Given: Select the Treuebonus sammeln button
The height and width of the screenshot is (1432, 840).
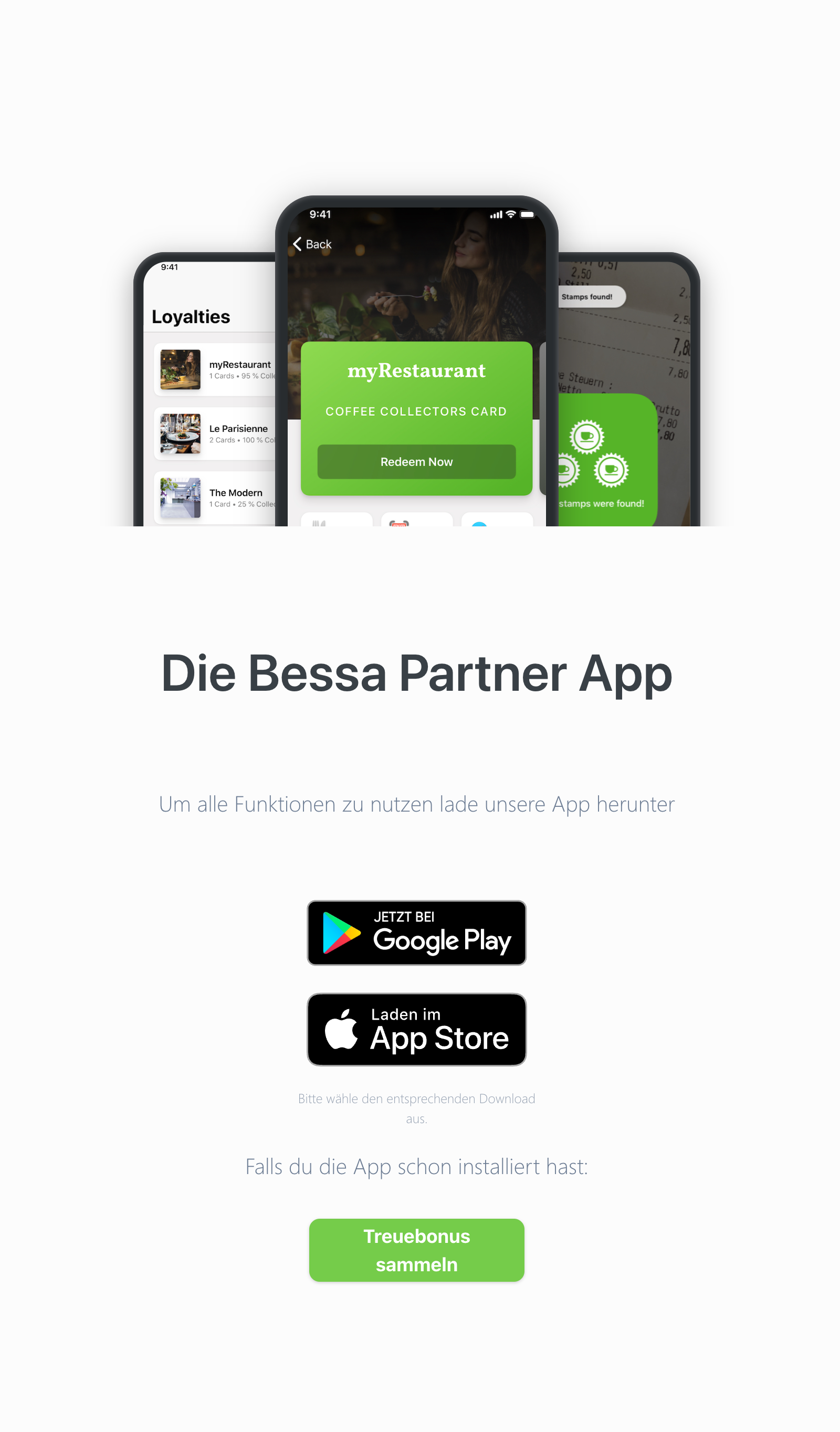Looking at the screenshot, I should [x=416, y=1250].
